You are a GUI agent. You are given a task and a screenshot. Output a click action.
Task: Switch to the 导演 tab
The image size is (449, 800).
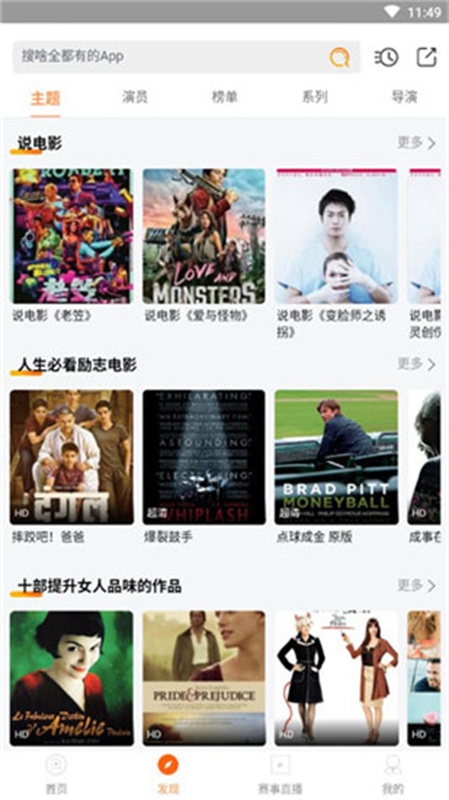(x=404, y=96)
